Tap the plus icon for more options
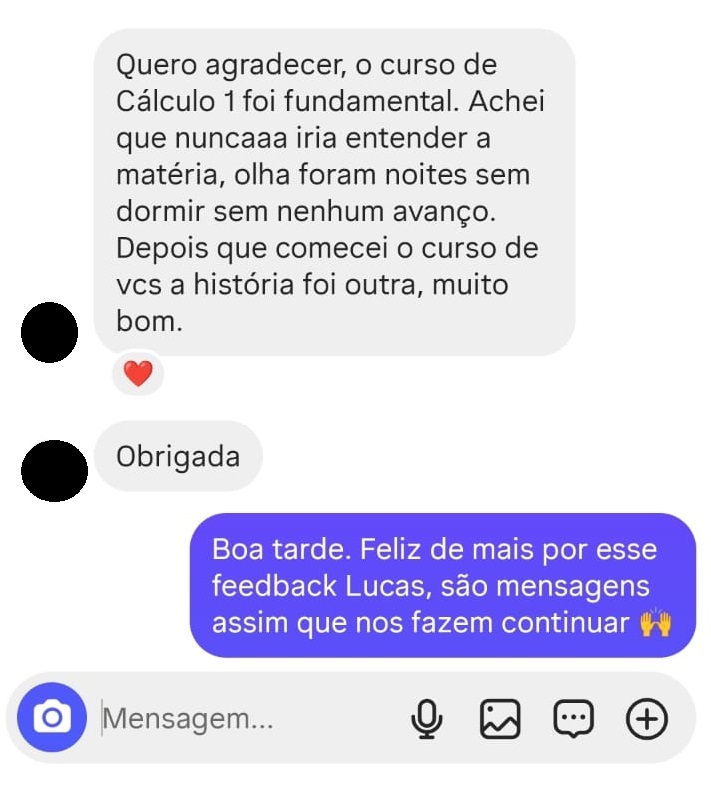This screenshot has width=711, height=797. click(646, 718)
